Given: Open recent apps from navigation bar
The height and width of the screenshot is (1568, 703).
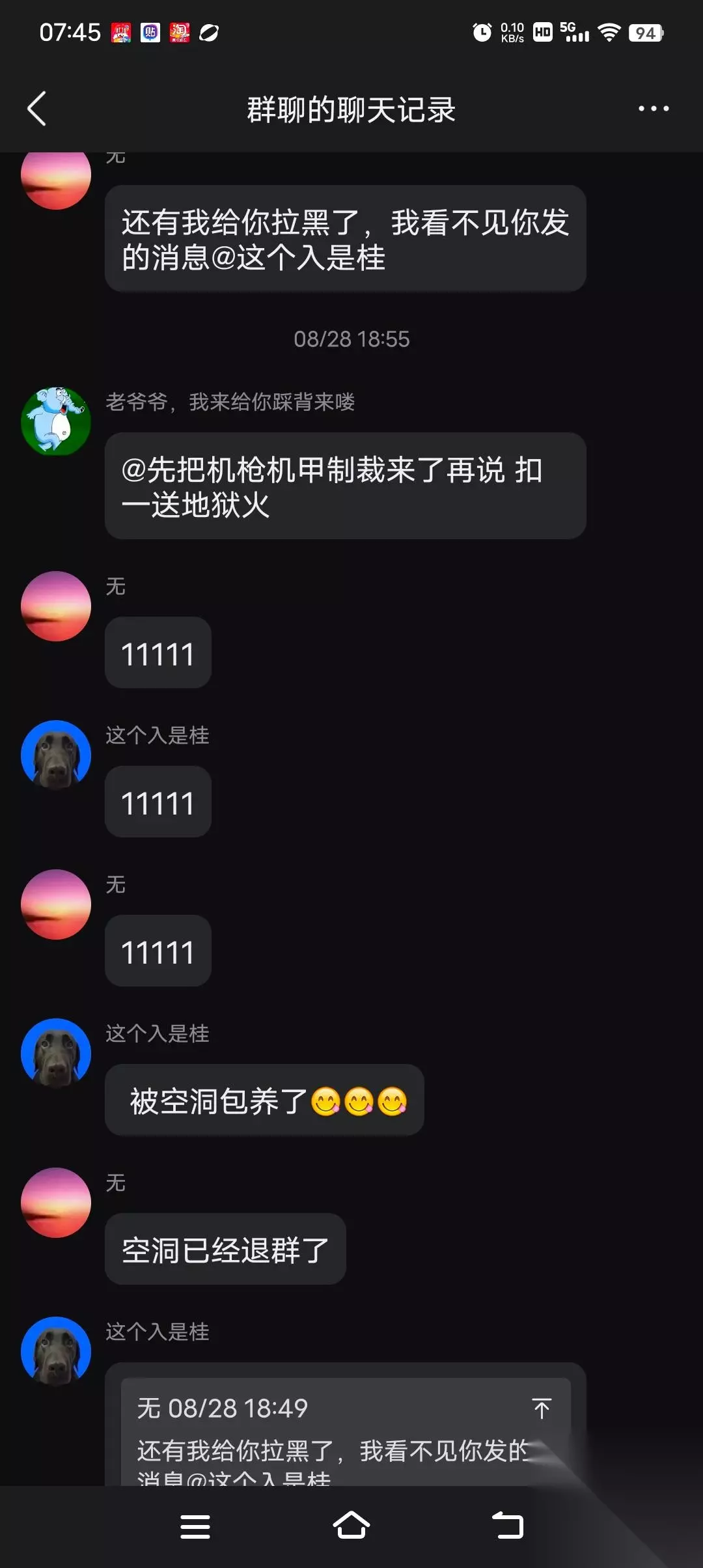Looking at the screenshot, I should click(x=195, y=1526).
